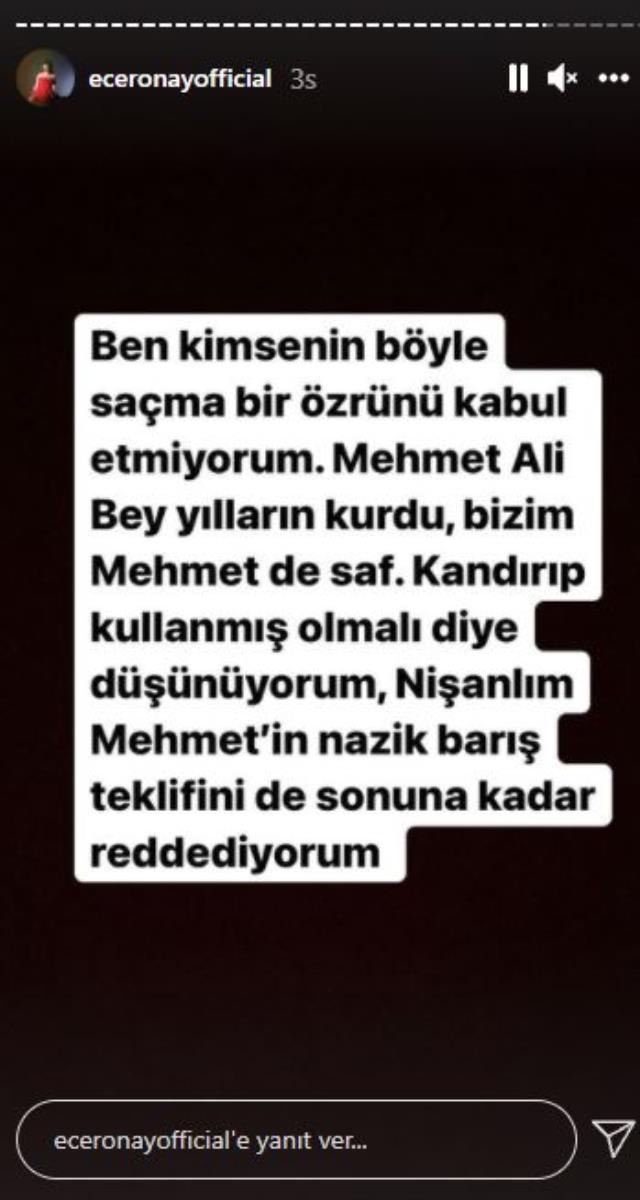Screen dimensions: 640x1200
Task: Pause the story playback
Action: pyautogui.click(x=517, y=78)
